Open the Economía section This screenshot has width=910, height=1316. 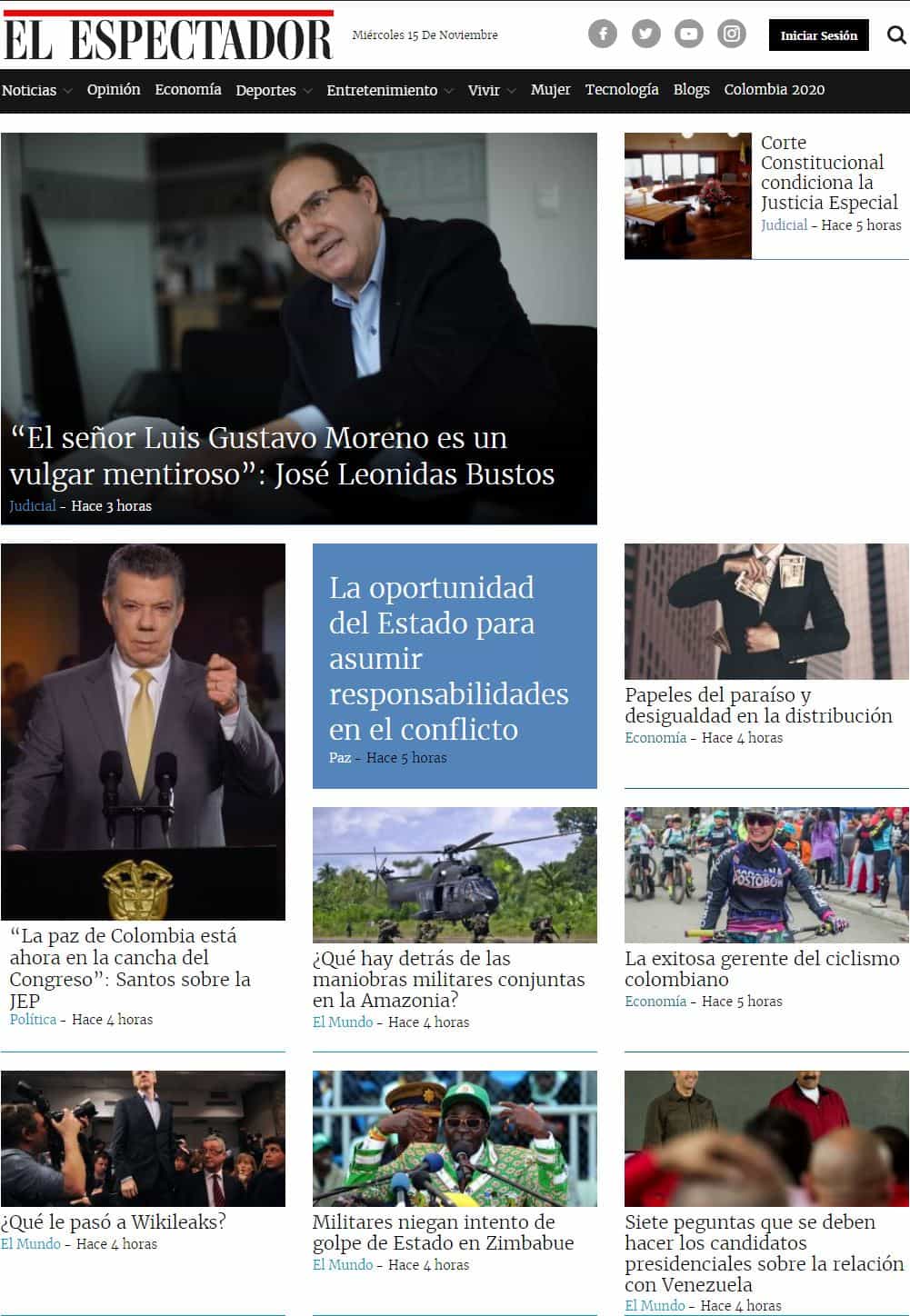(x=188, y=90)
